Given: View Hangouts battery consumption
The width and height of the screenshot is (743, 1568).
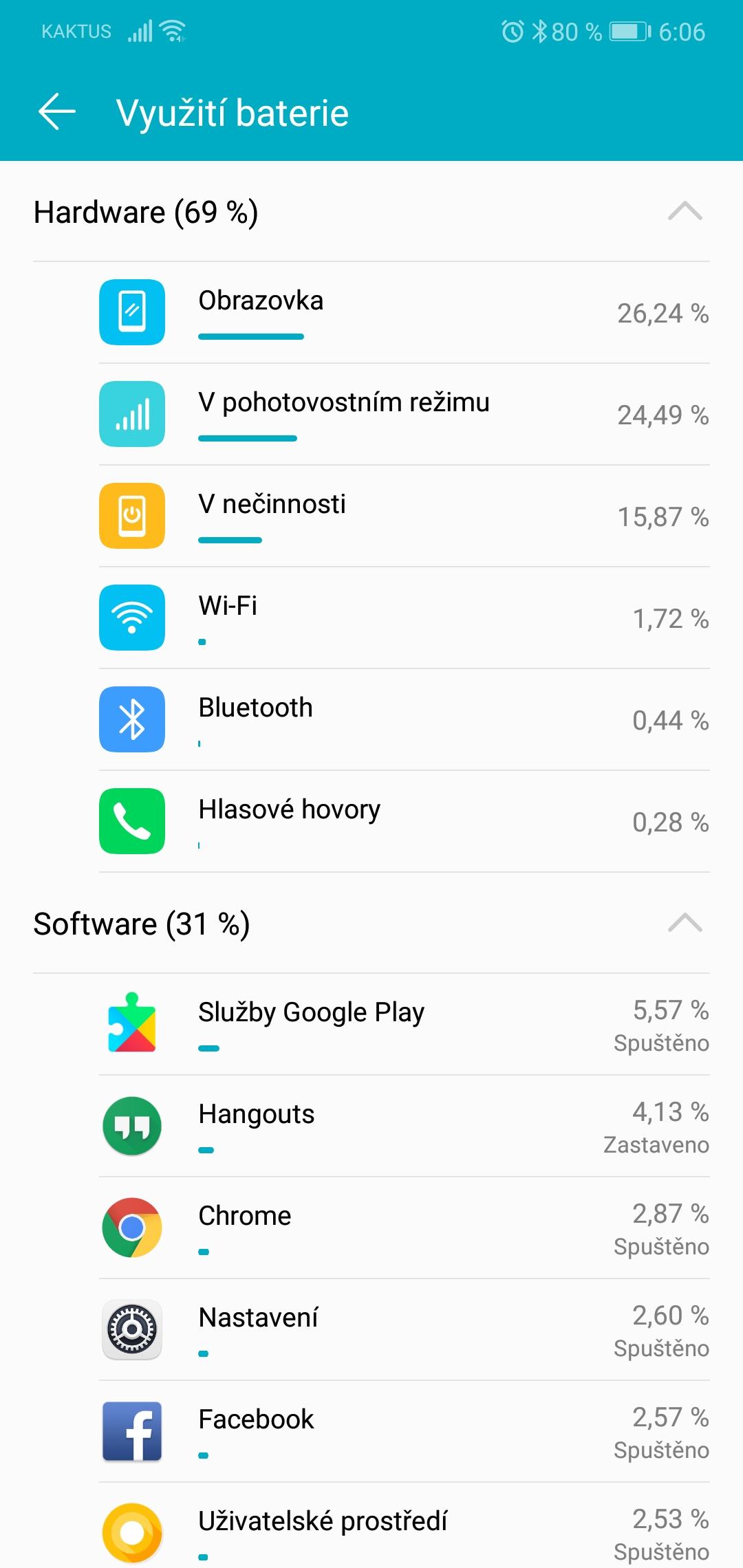Looking at the screenshot, I should (x=405, y=1126).
